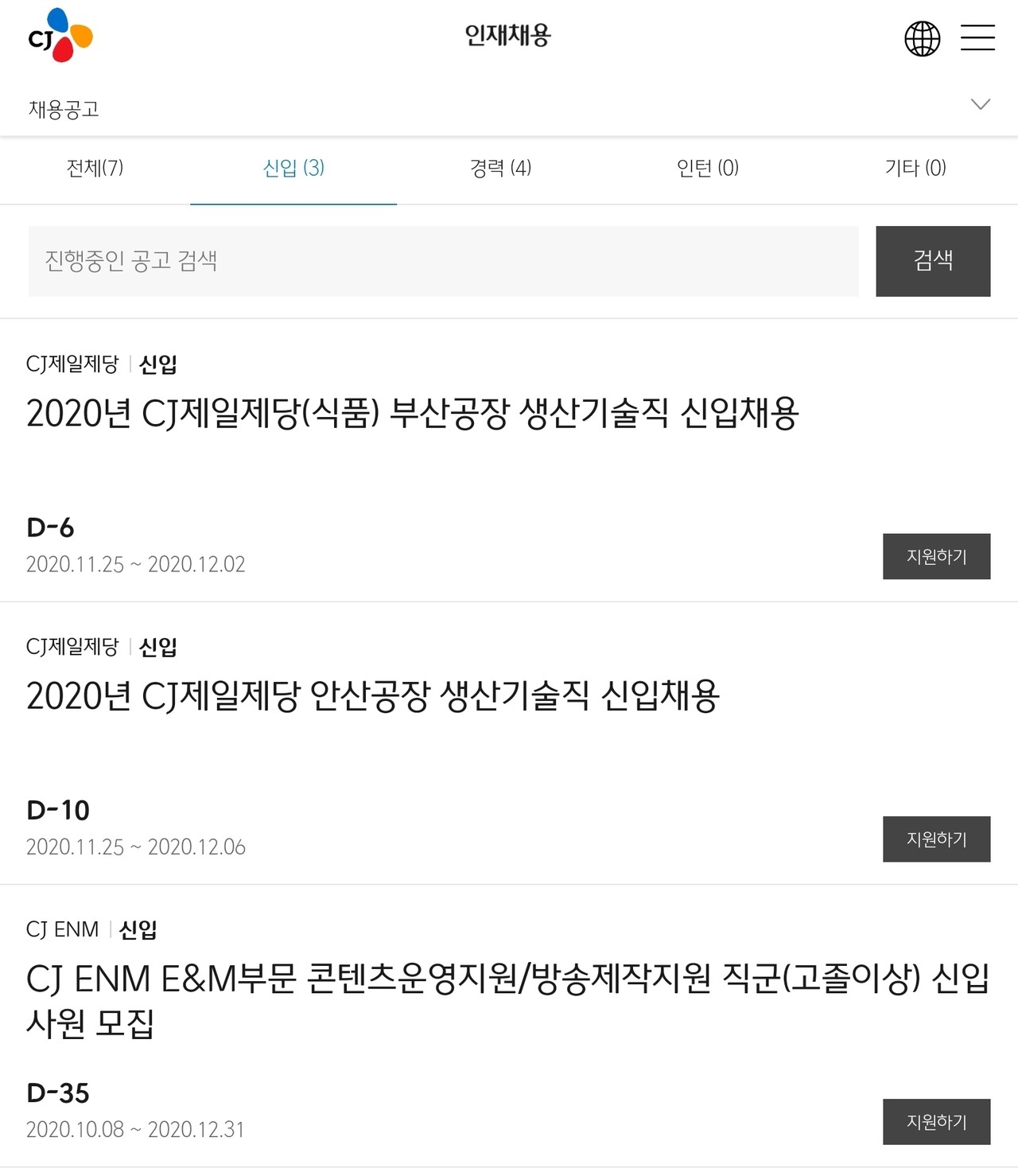This screenshot has width=1018, height=1176.
Task: Click 지원하기 for the 안산공장 job posting
Action: pos(936,839)
